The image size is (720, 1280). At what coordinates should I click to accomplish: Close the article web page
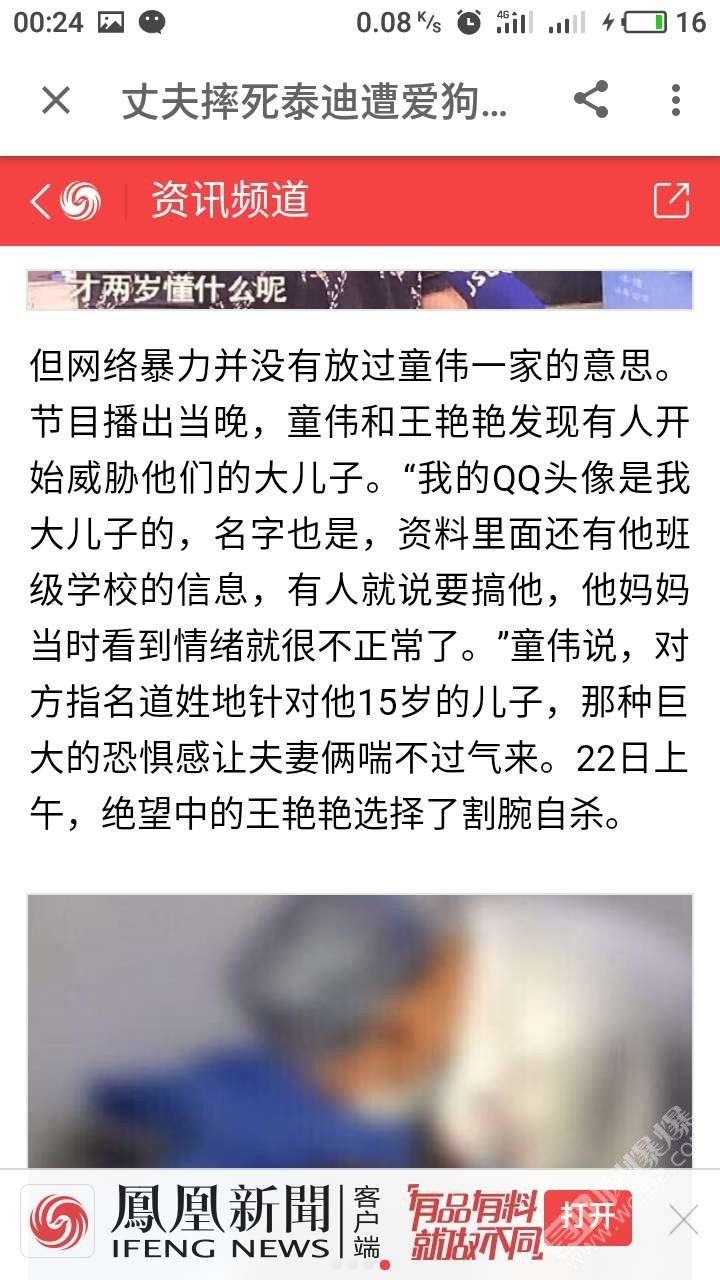tap(56, 100)
